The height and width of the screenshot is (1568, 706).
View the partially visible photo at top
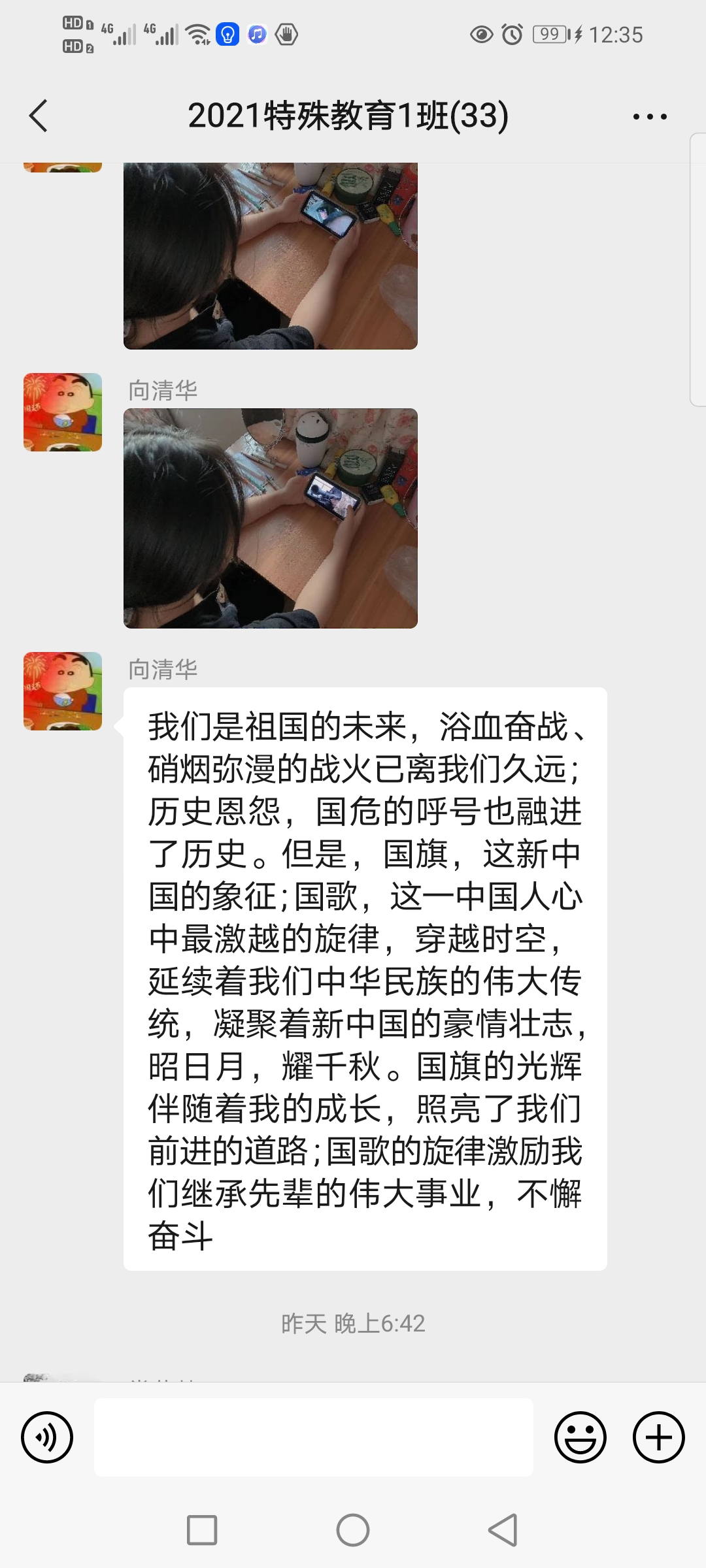(271, 255)
